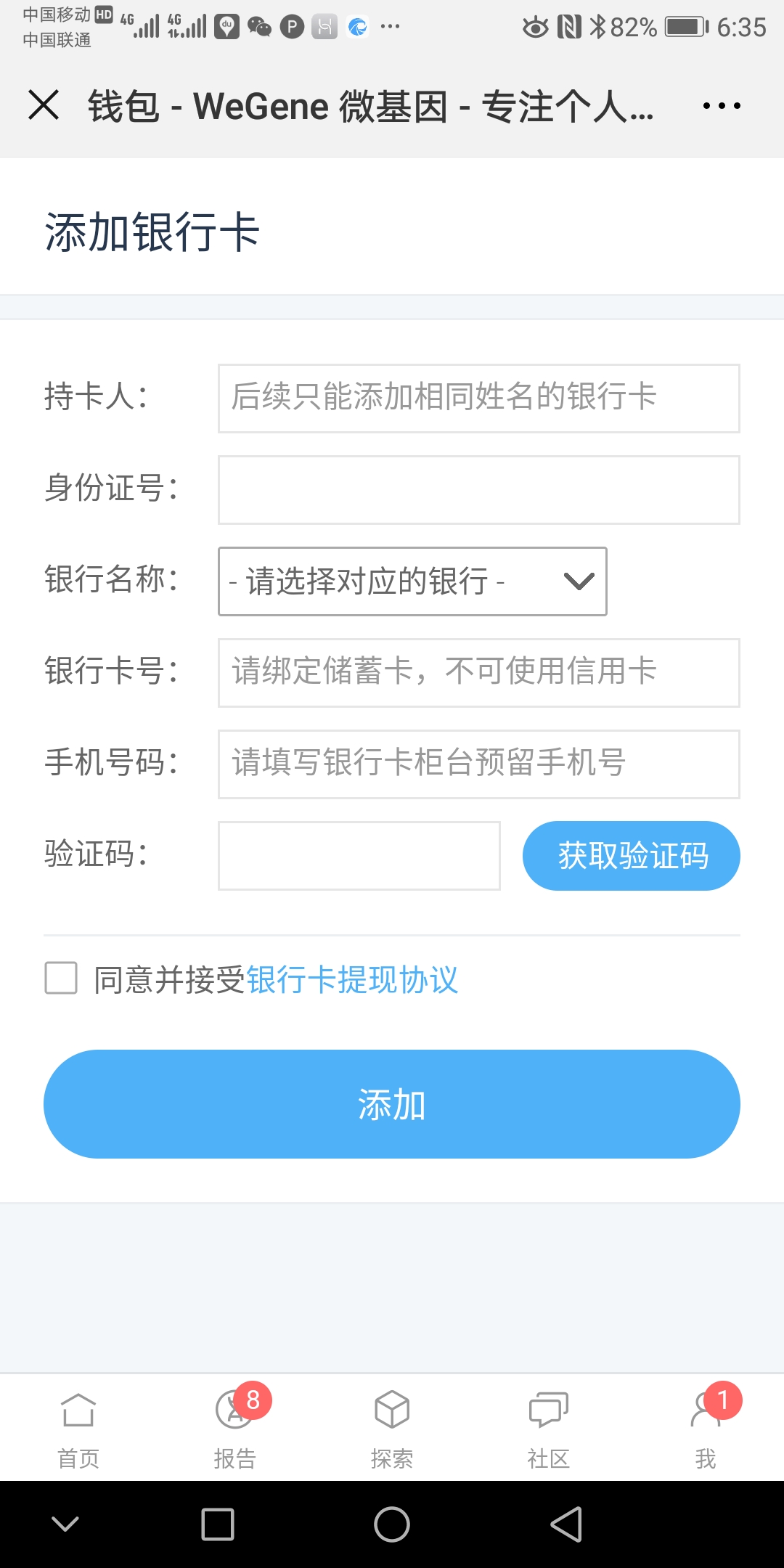784x1568 pixels.
Task: Open recent apps from the navigation bar
Action: click(x=218, y=1524)
